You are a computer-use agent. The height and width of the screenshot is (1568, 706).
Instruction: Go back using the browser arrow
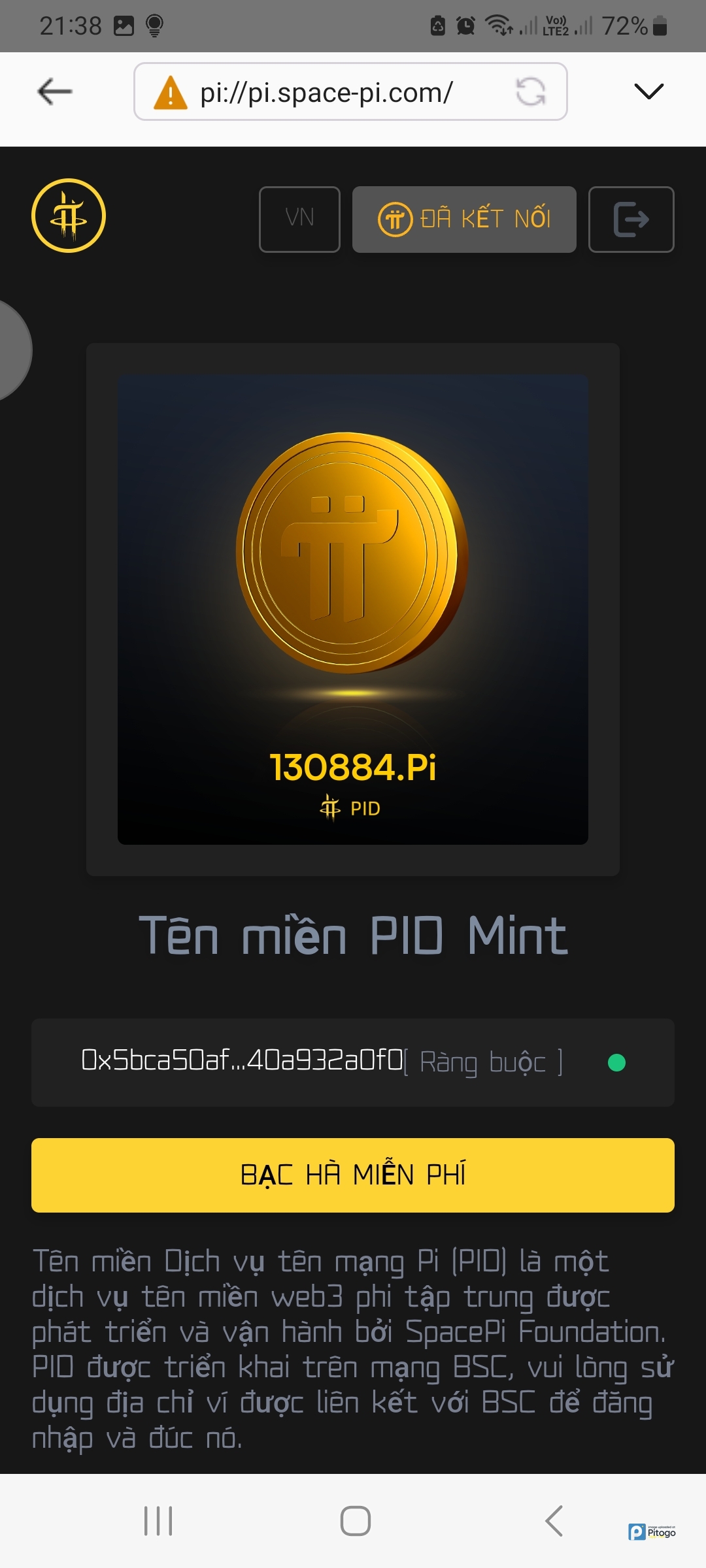(55, 91)
